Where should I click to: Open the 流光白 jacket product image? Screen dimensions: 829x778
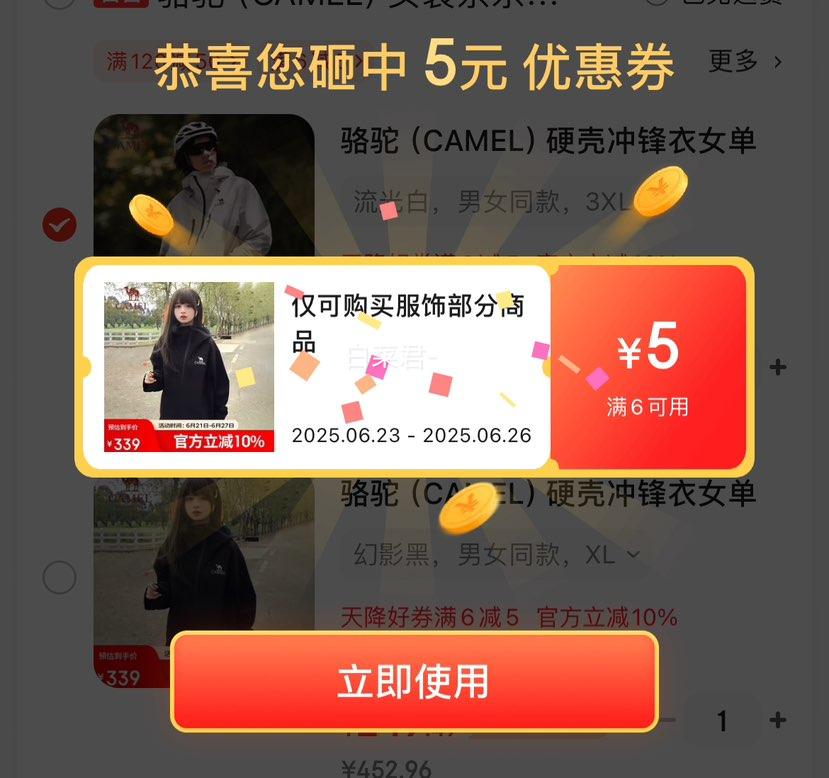[204, 185]
